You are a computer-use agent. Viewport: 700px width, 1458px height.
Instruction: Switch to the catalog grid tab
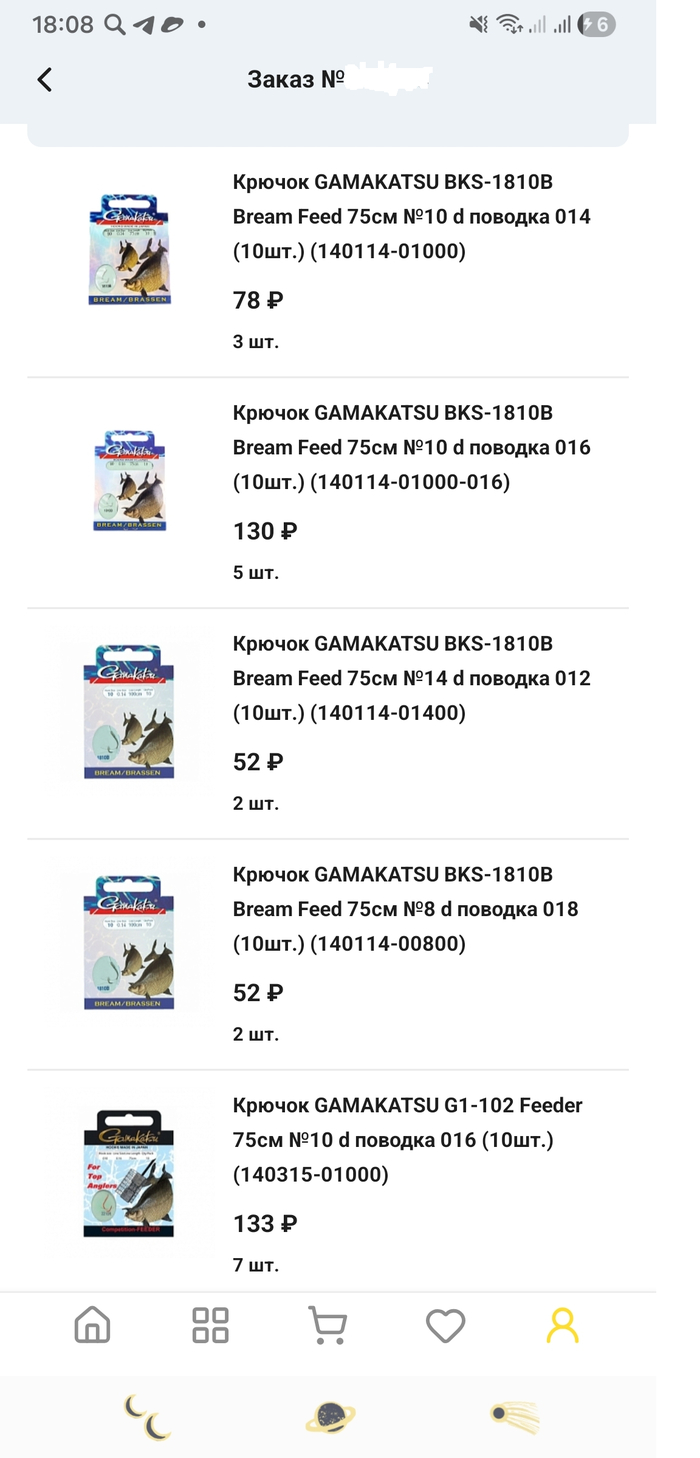point(210,1325)
